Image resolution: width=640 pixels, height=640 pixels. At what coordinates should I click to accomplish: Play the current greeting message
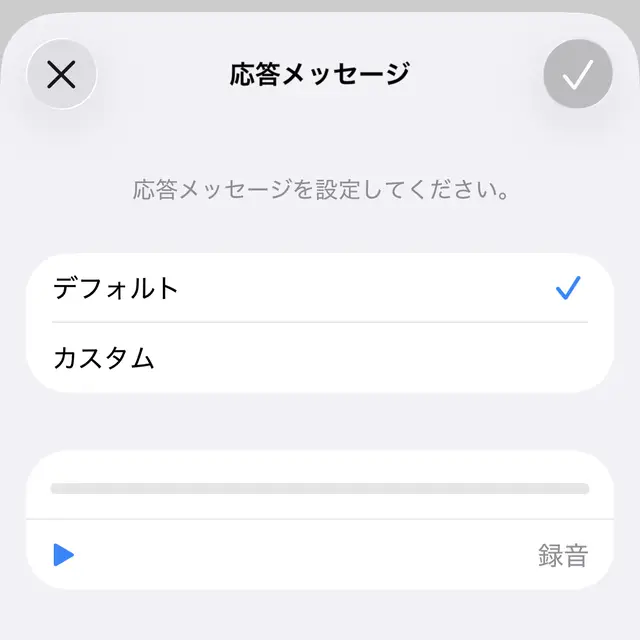pos(64,555)
